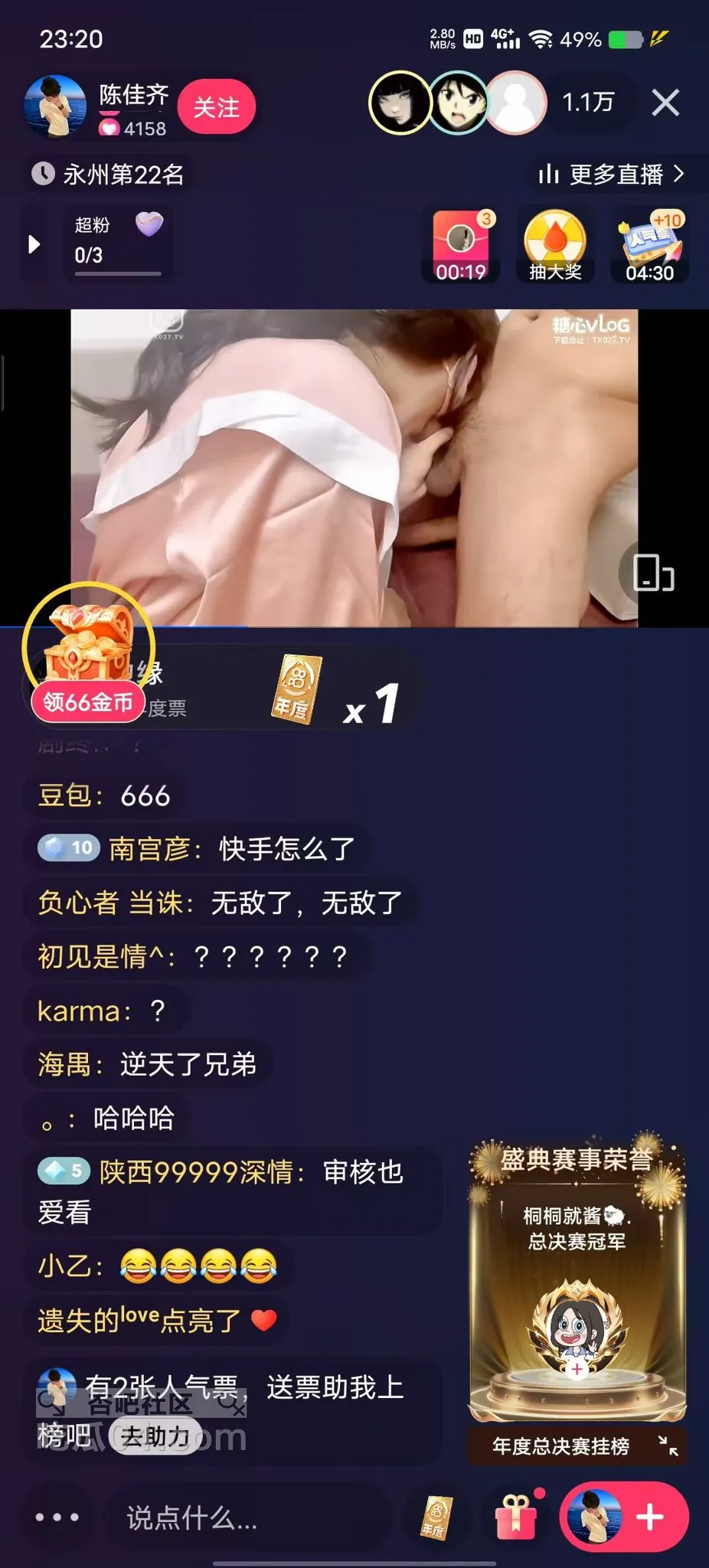Open the gift box panel
The image size is (709, 1568).
coord(516,1517)
